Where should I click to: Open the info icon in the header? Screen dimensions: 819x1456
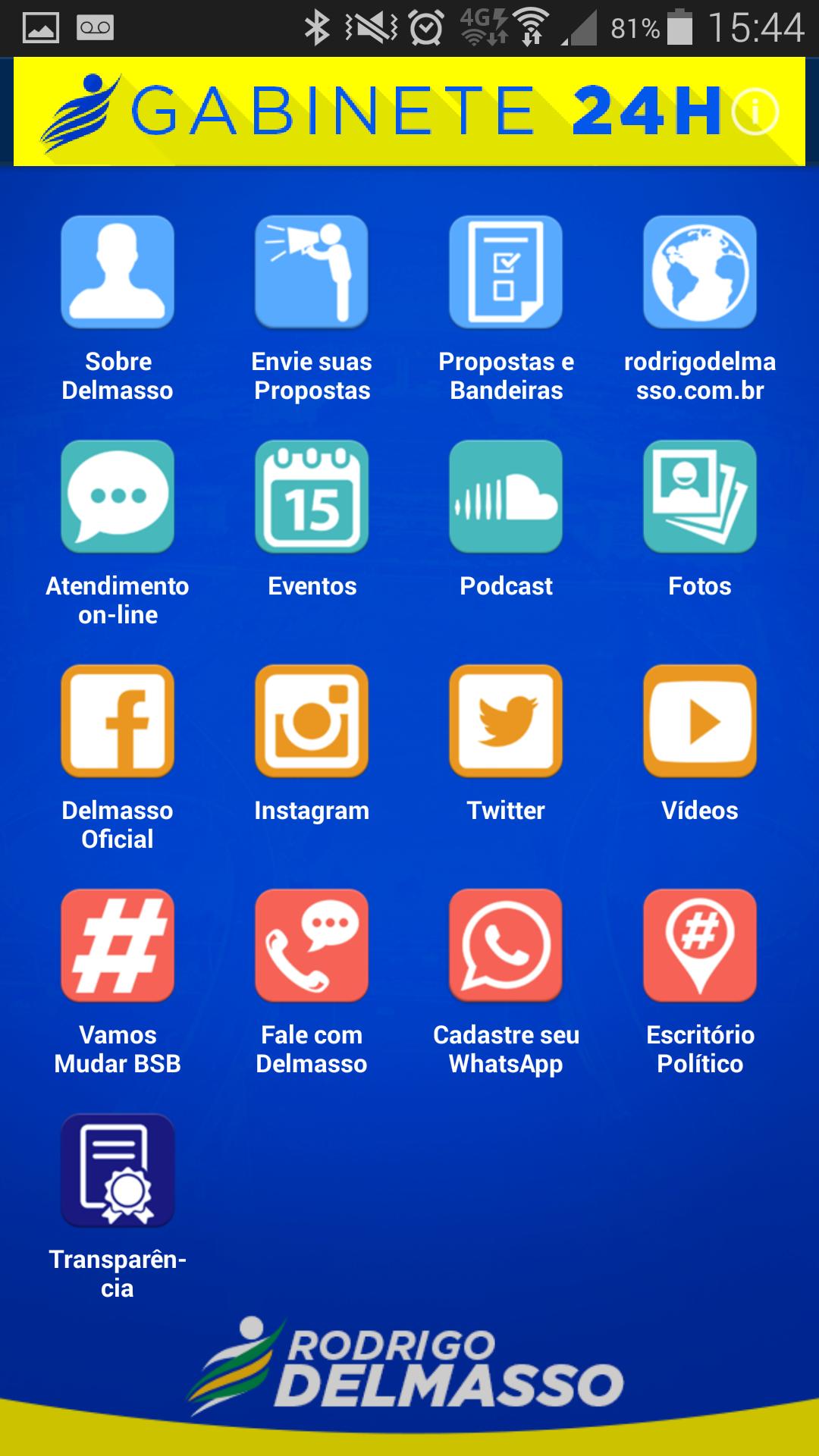755,112
